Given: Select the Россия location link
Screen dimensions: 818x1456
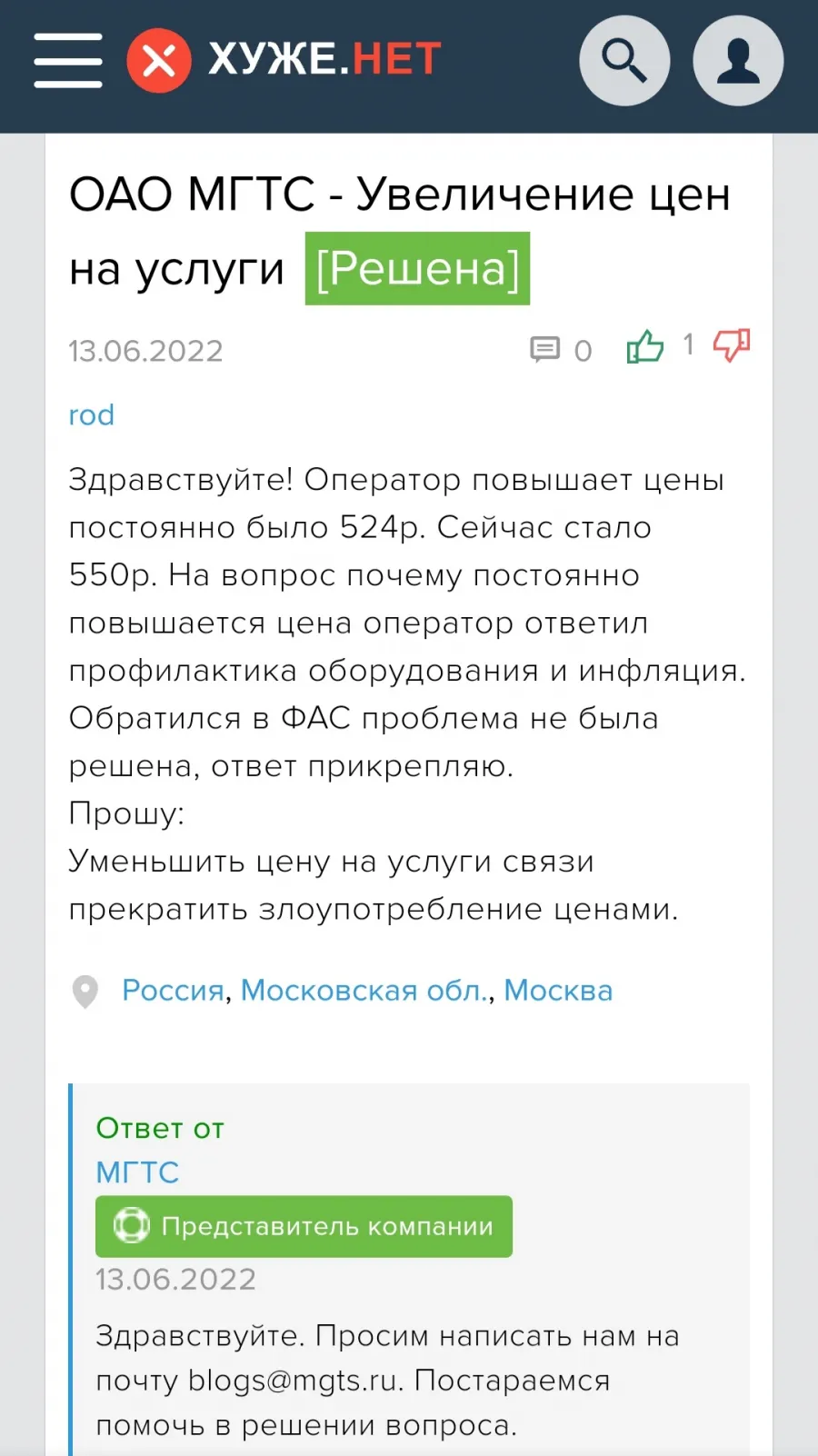Looking at the screenshot, I should [x=173, y=991].
